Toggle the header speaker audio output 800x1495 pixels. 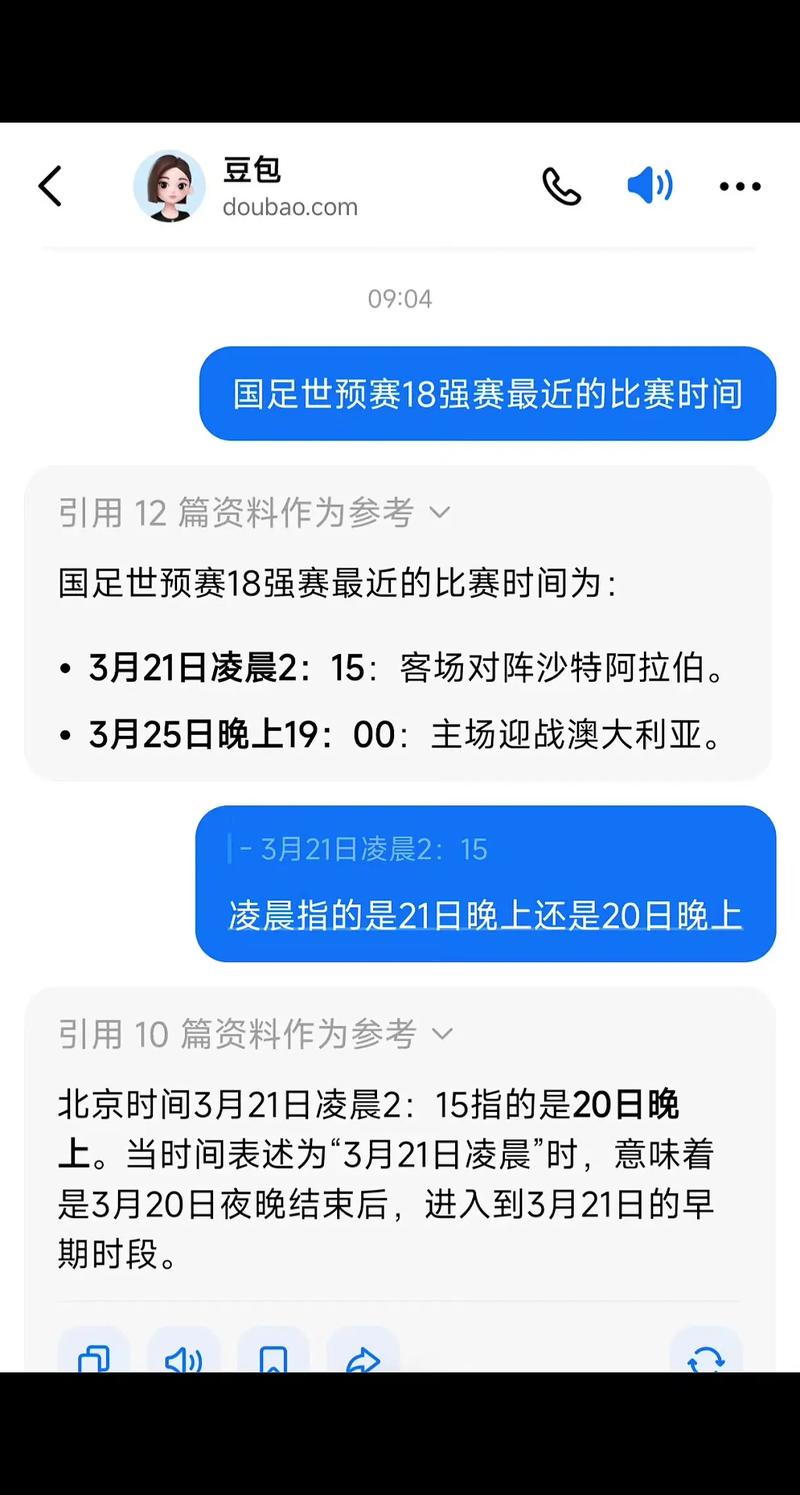(649, 186)
